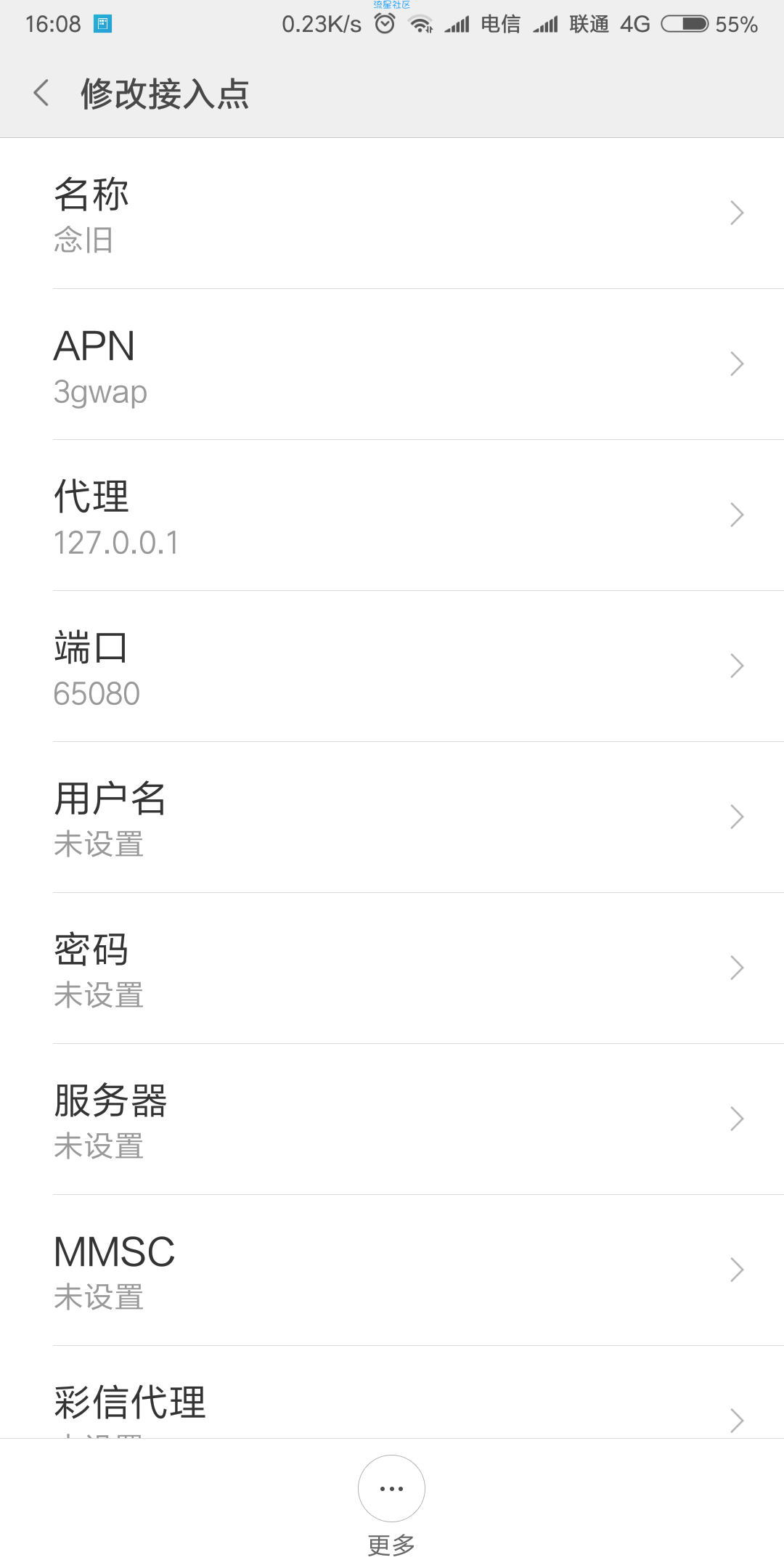Screen dimensions: 784x1568
Task: Change the 端口 value 65080
Action: tap(392, 666)
